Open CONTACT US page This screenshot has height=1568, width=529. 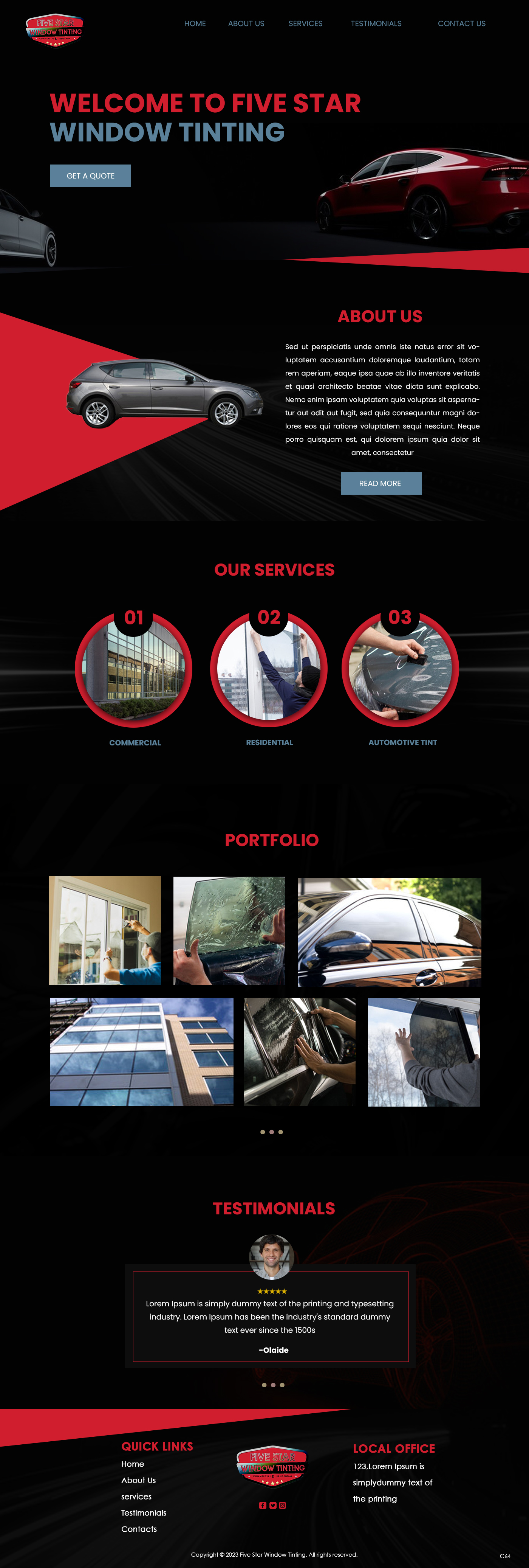click(461, 24)
